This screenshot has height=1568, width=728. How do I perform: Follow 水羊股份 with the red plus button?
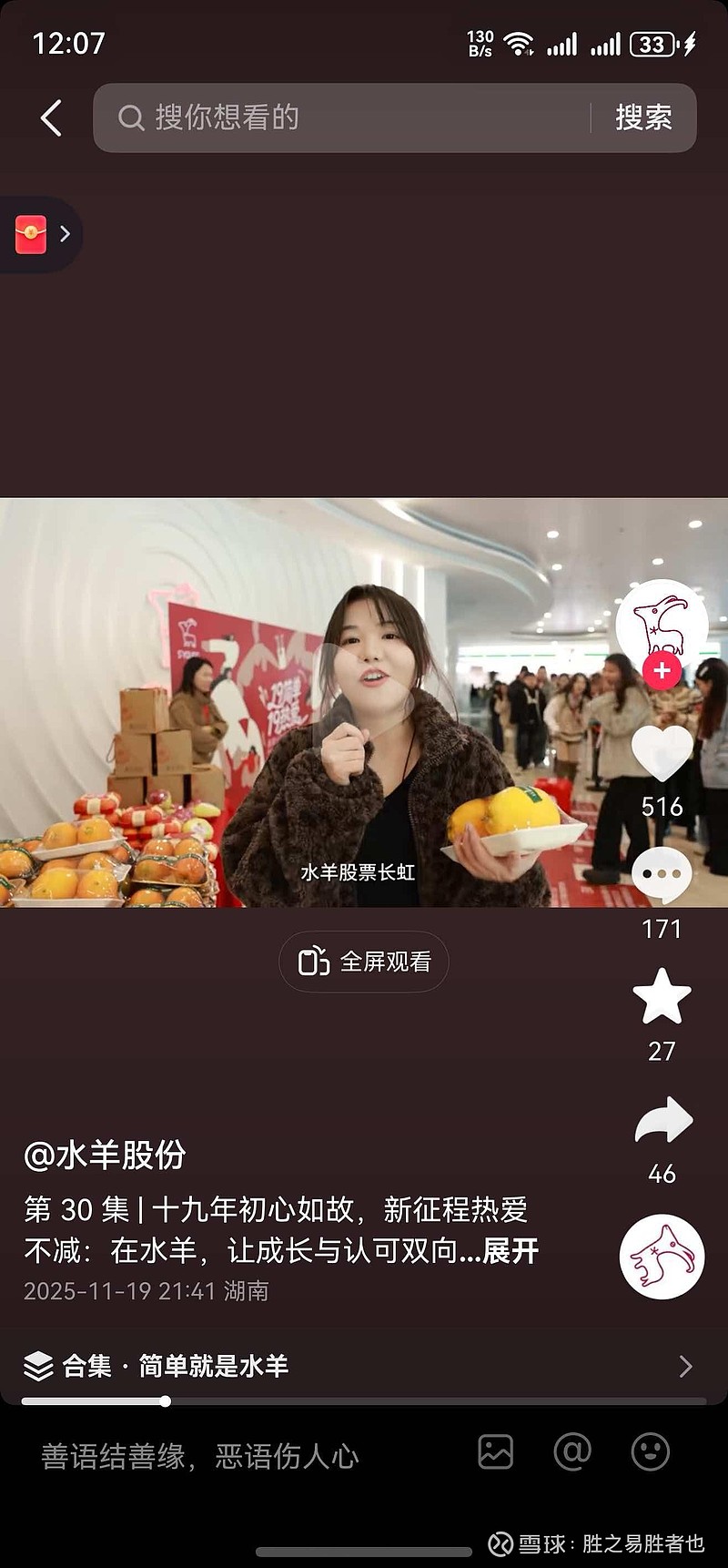(x=662, y=671)
